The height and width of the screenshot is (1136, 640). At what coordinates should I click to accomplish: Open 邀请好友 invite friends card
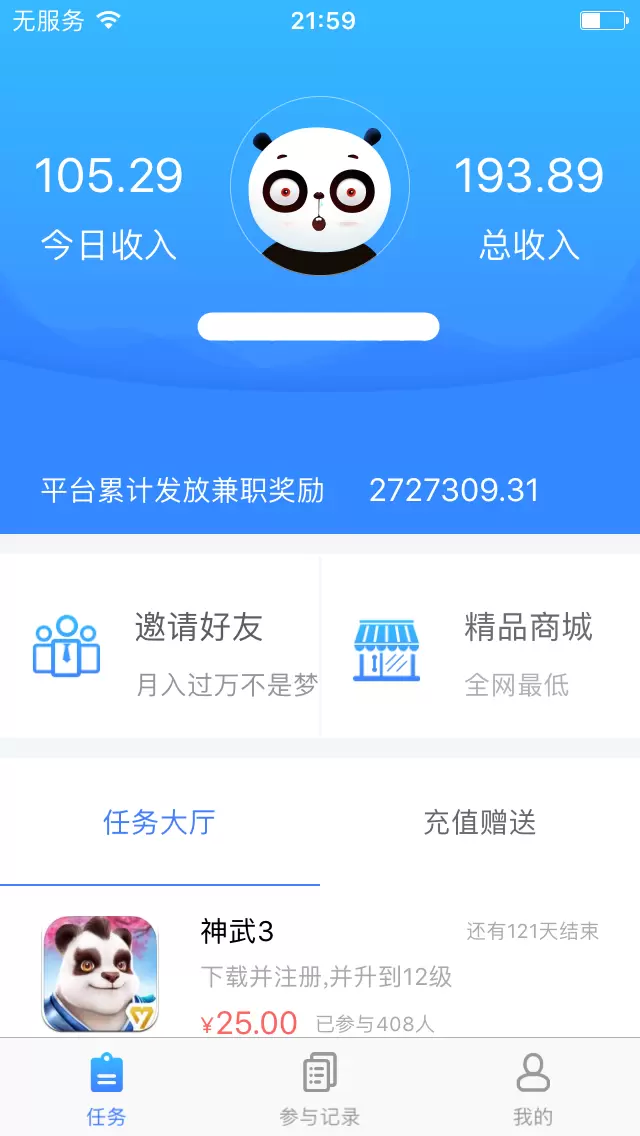(x=161, y=648)
